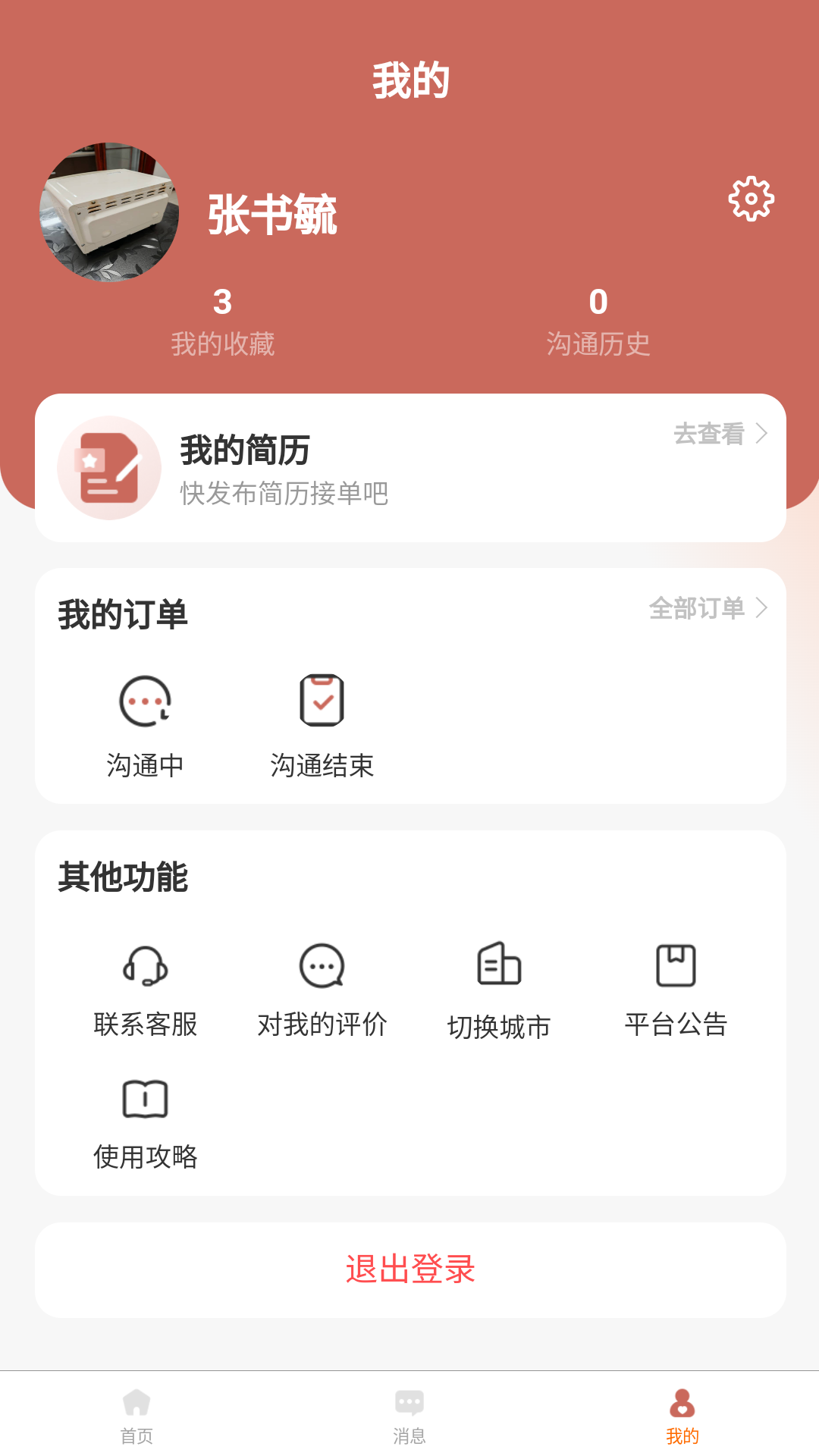819x1456 pixels.
Task: Open 全部订单 with the chevron
Action: point(698,607)
